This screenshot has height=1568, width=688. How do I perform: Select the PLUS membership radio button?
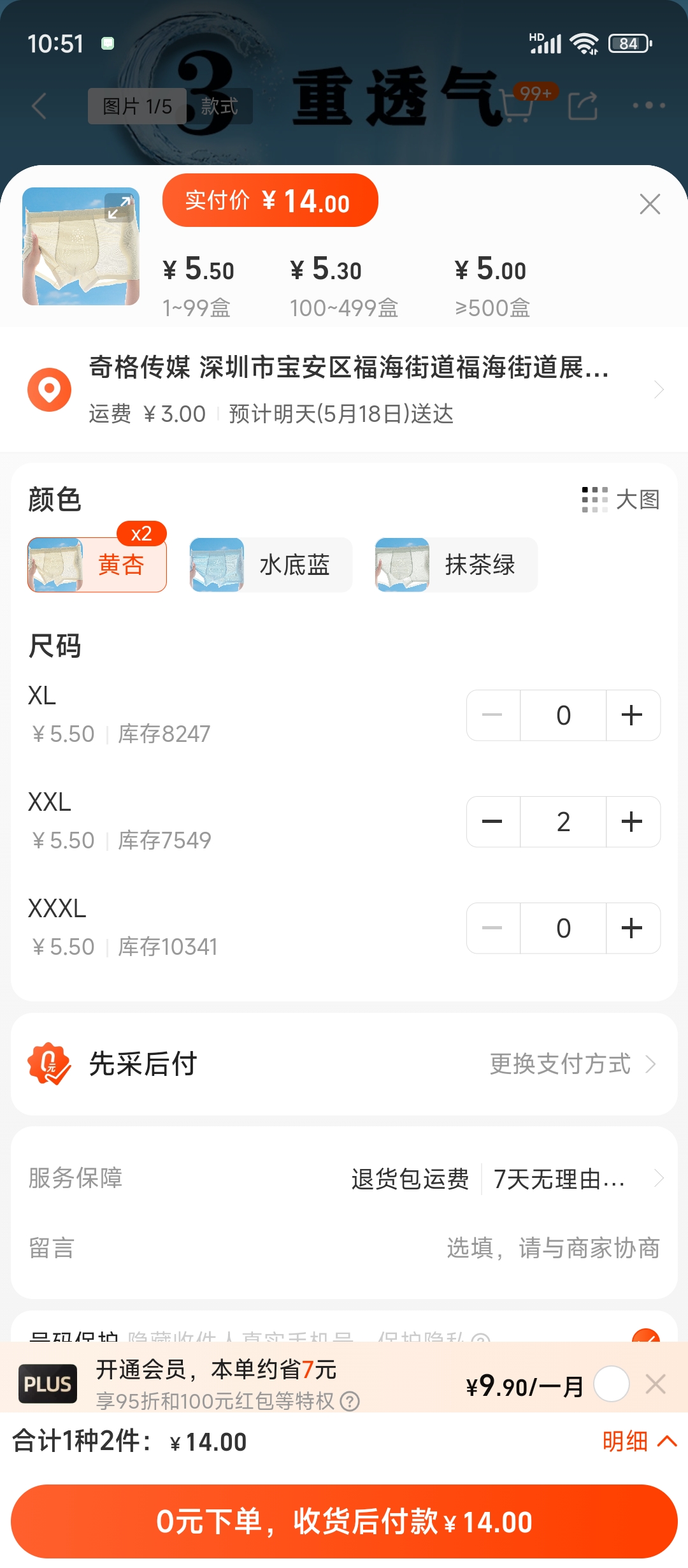click(612, 1384)
